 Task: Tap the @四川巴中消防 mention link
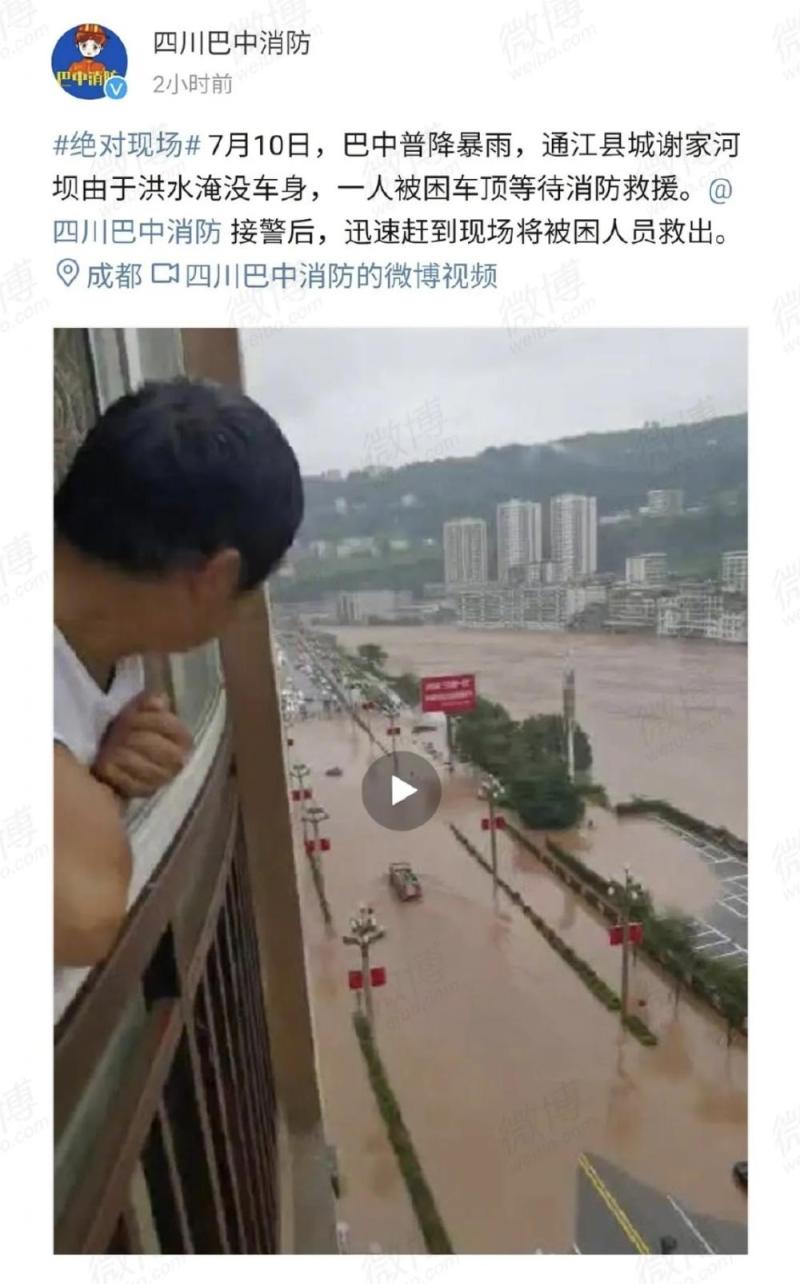[137, 231]
